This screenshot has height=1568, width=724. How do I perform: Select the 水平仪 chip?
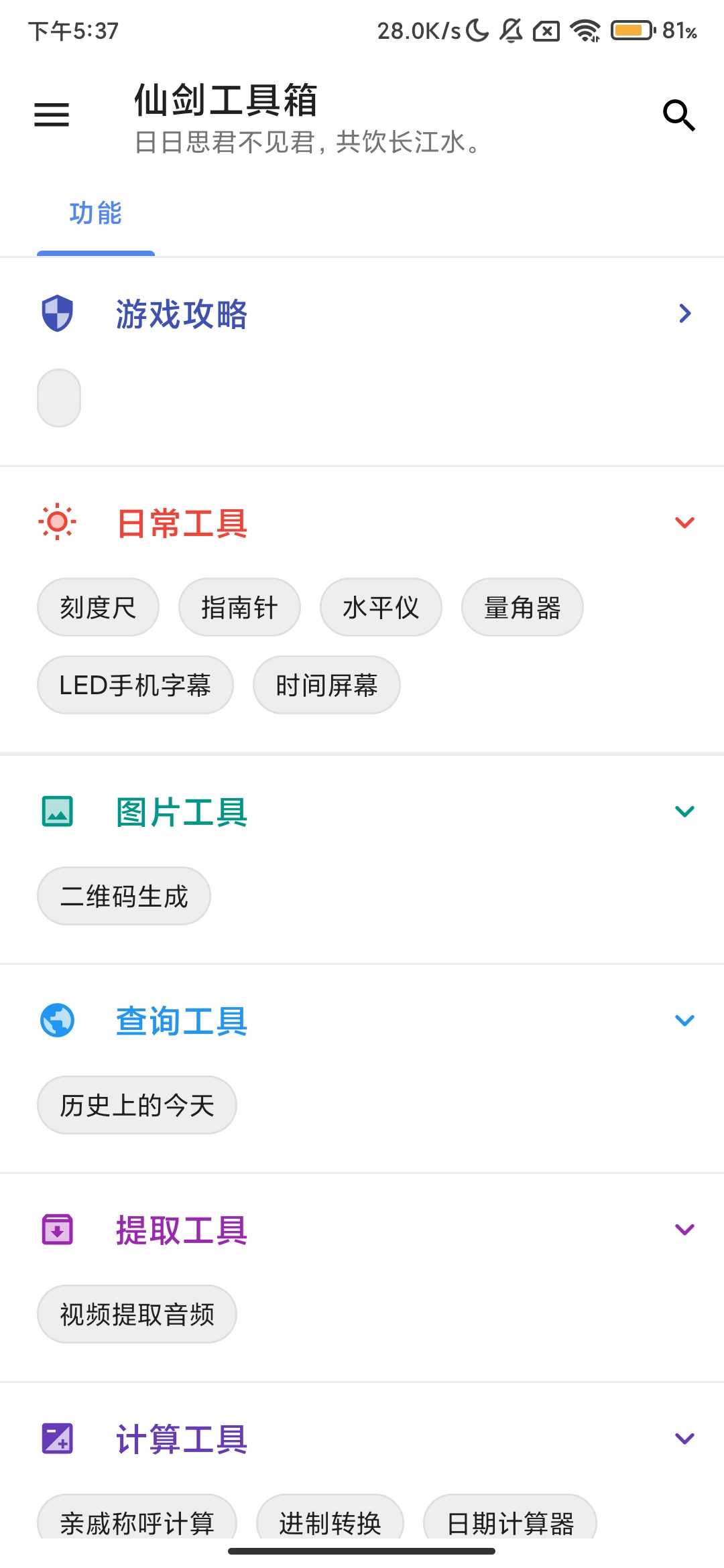pos(381,608)
